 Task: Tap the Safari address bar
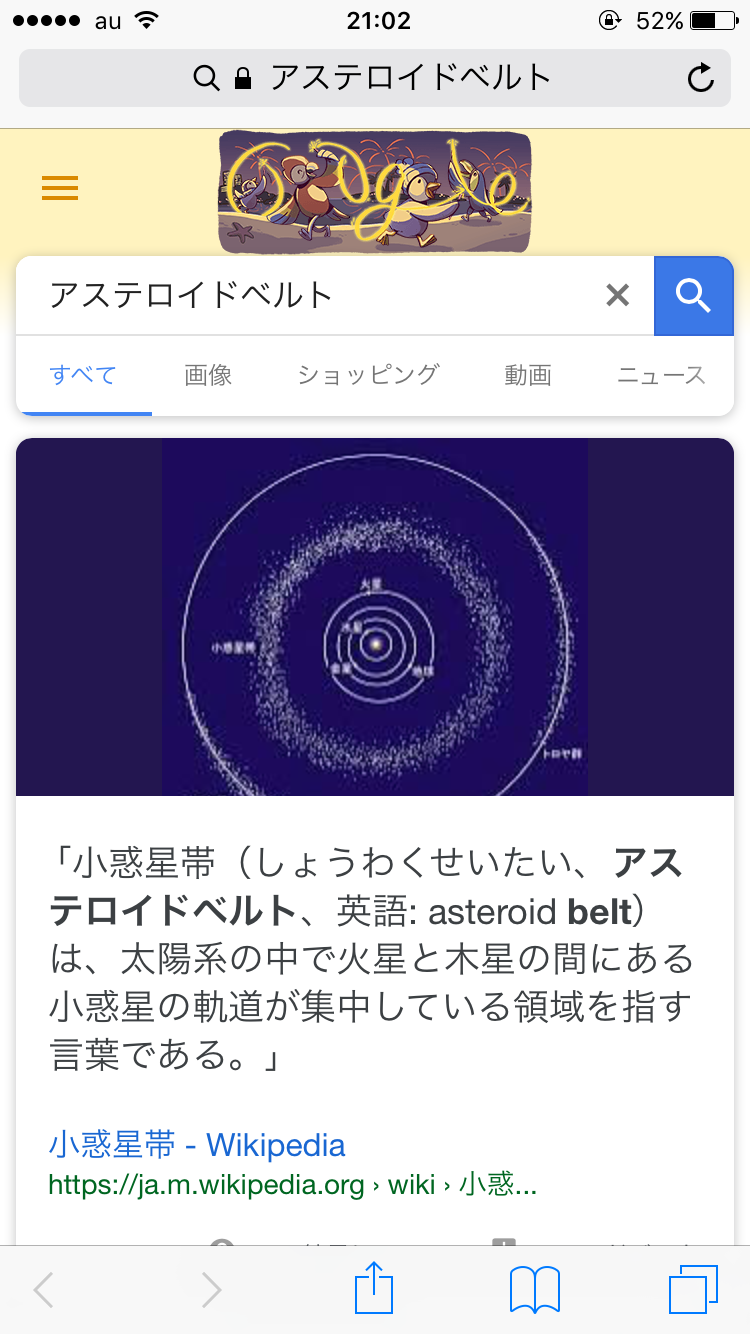click(375, 78)
